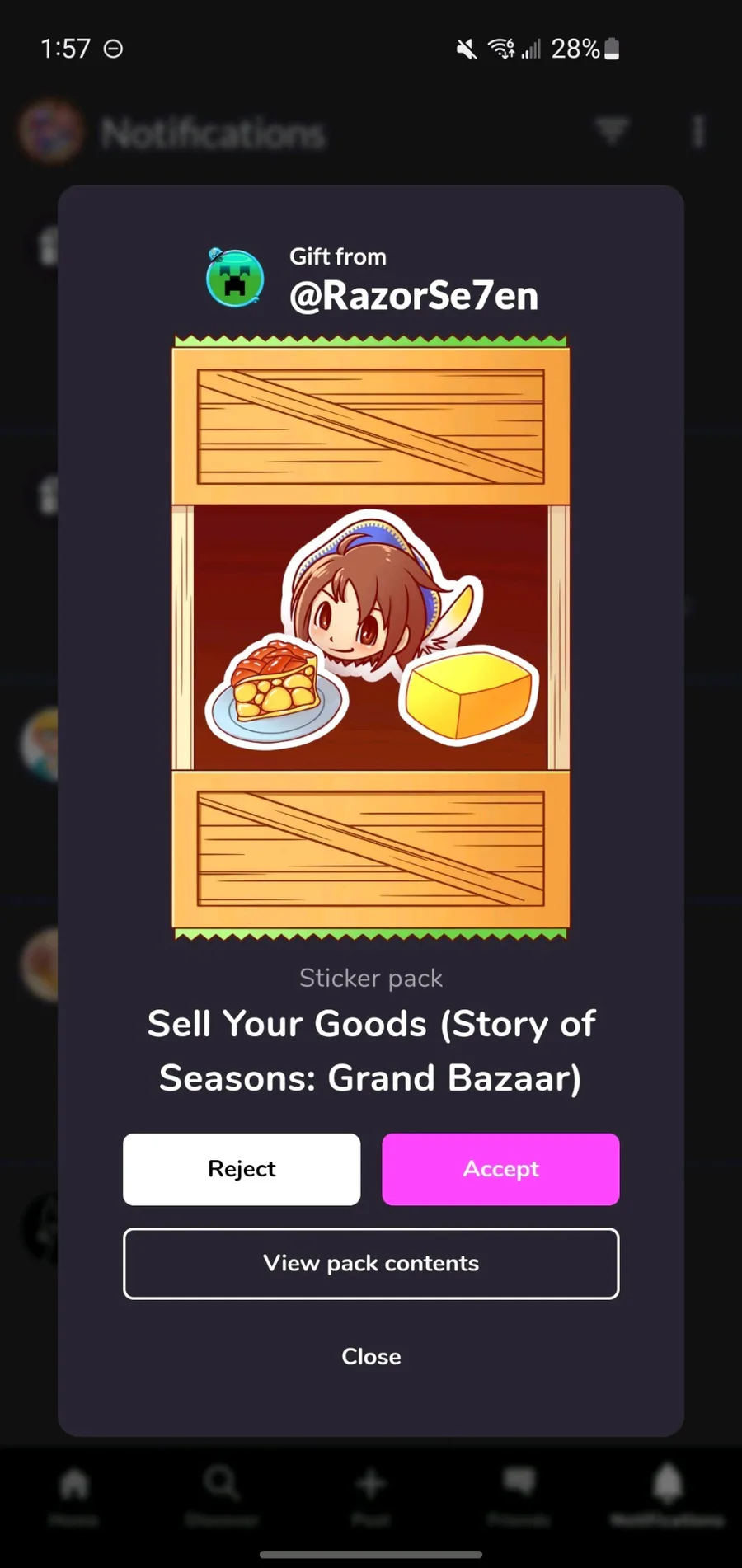Open @RazorSe7en's profile avatar
The width and height of the screenshot is (742, 1568).
click(235, 278)
